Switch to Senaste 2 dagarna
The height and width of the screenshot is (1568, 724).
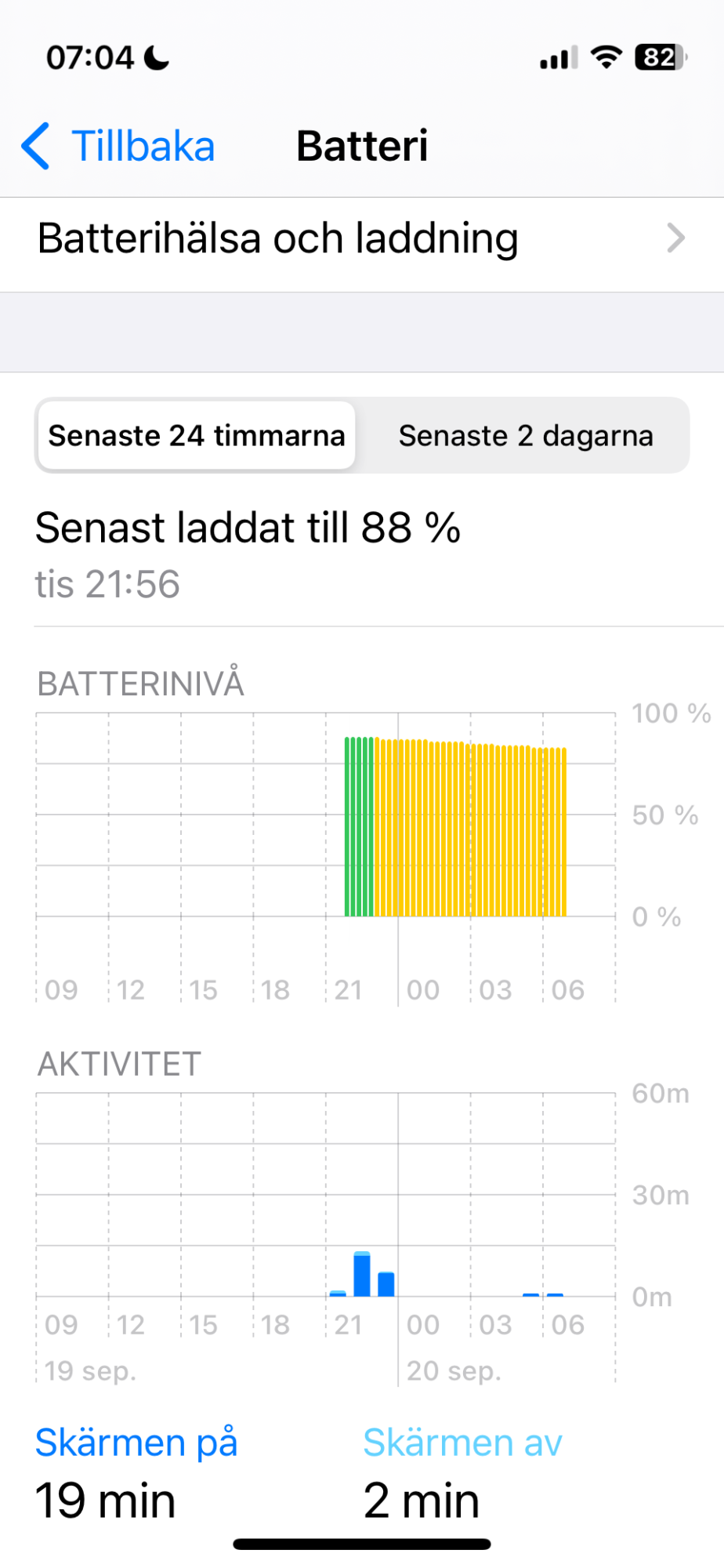point(525,436)
